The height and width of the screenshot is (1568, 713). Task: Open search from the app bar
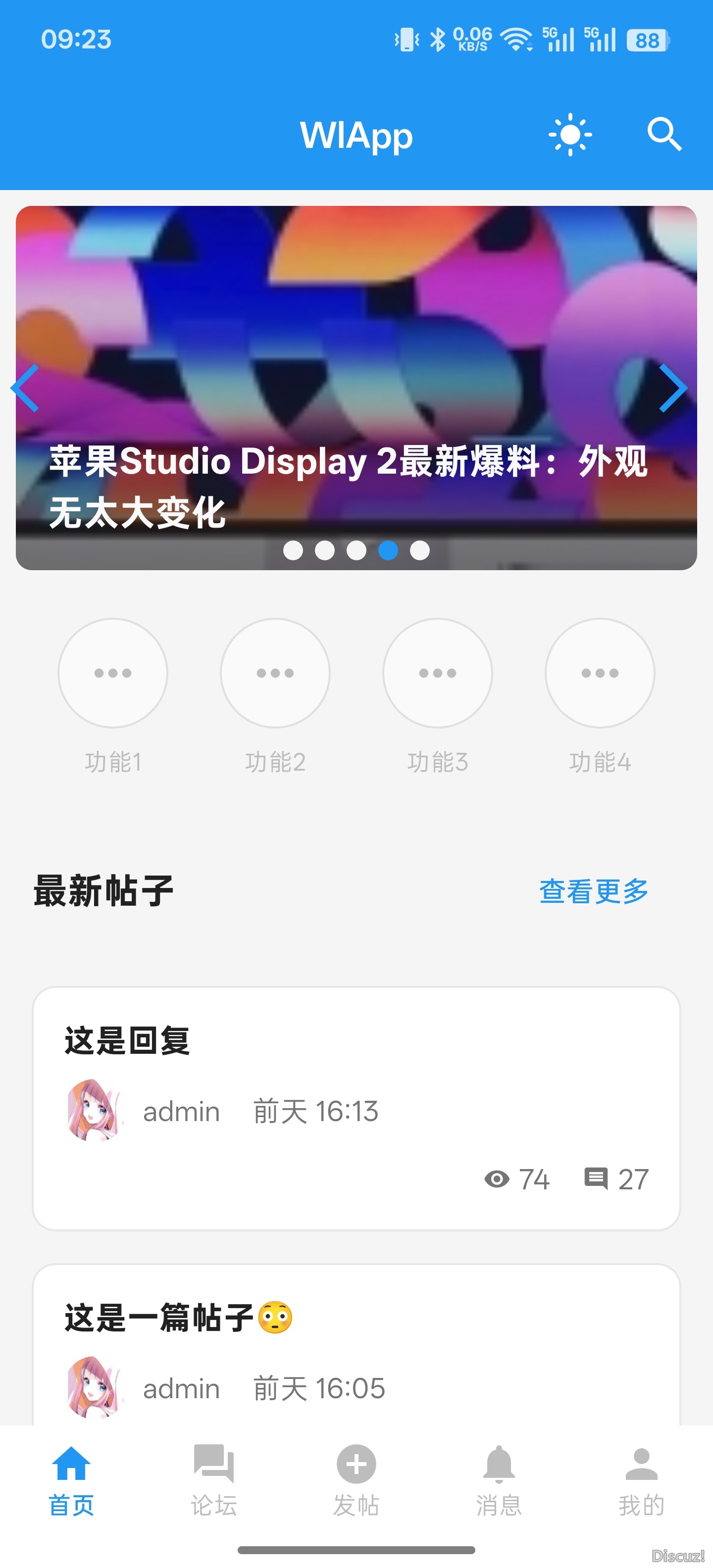[663, 135]
